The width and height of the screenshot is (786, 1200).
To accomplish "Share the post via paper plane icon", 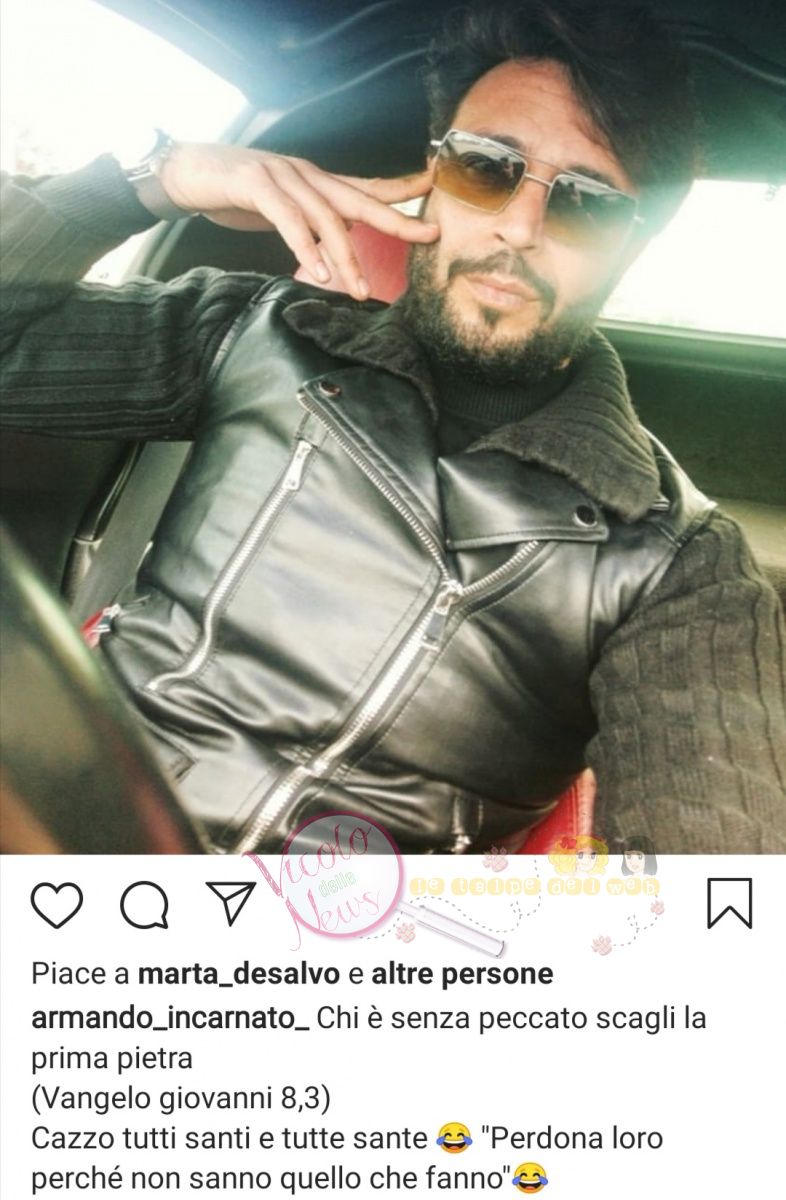I will pyautogui.click(x=232, y=903).
